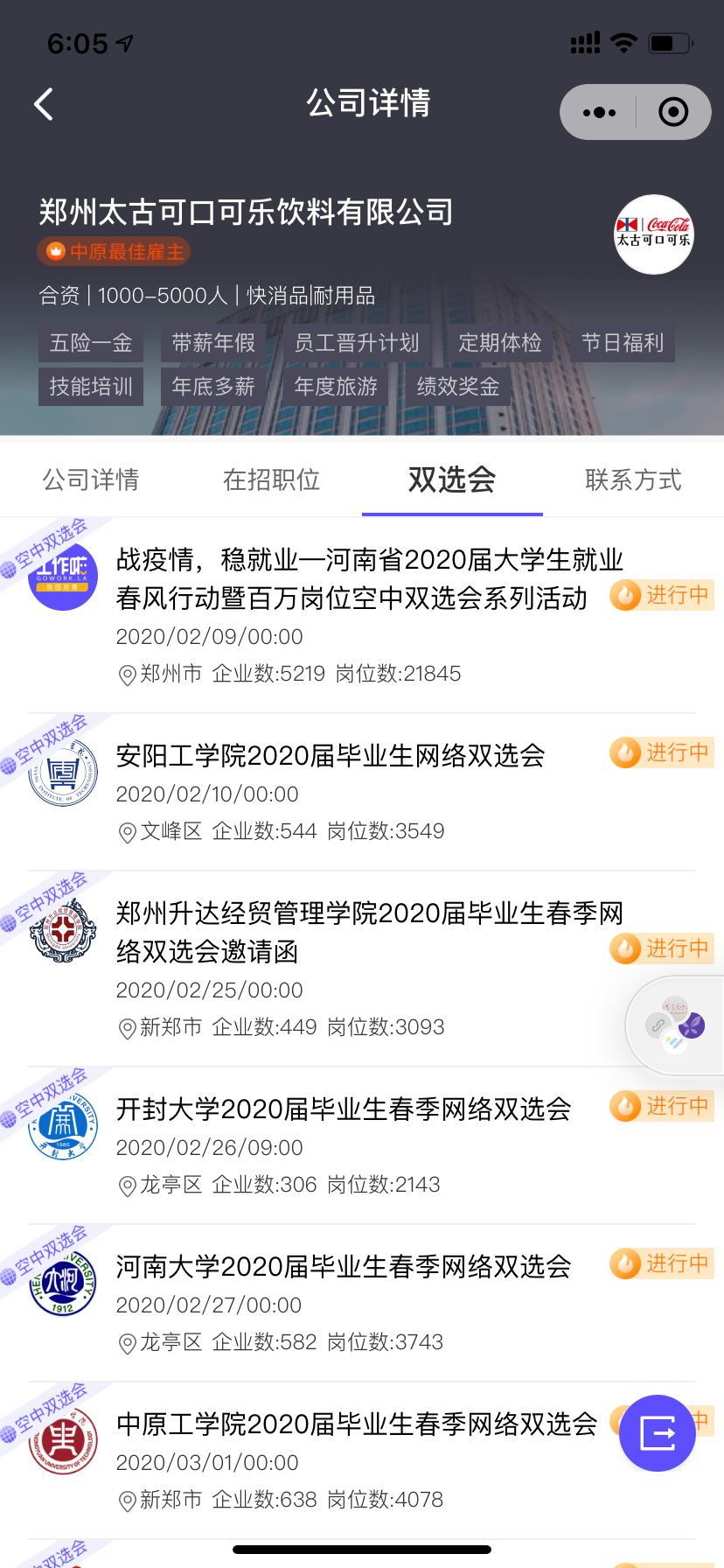Open the 战疫情，稳就业 河南省2020届 job fair
Viewport: 724px width, 1568px height.
point(362,615)
